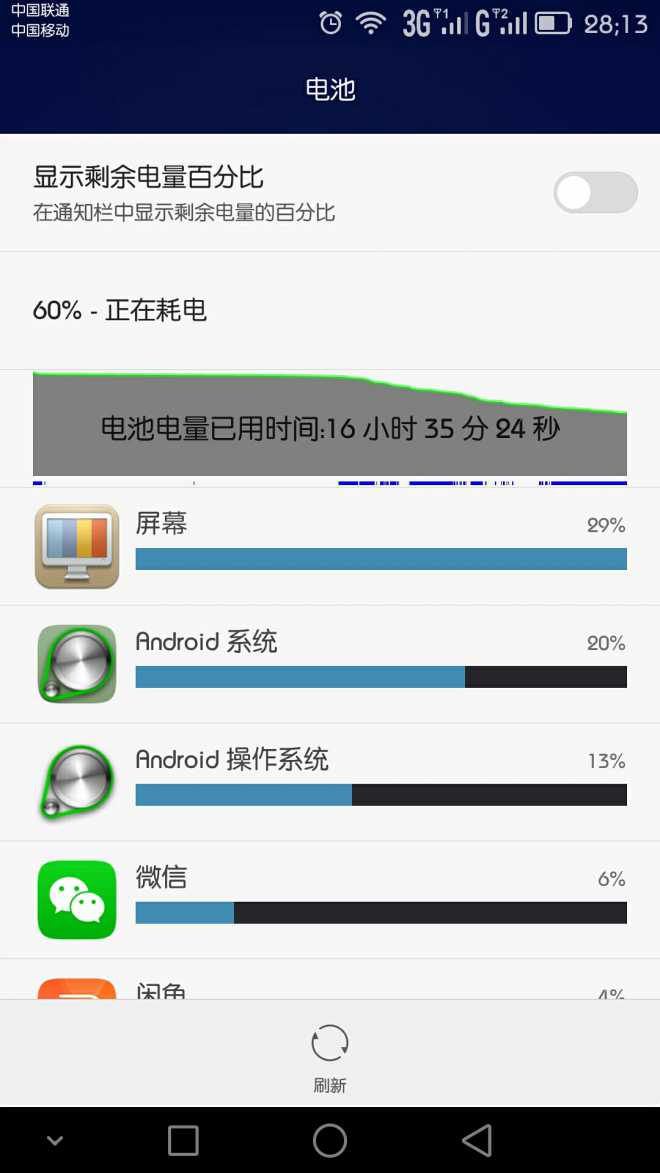660x1173 pixels.
Task: Open Android 操作系统 battery usage details
Action: click(x=330, y=782)
